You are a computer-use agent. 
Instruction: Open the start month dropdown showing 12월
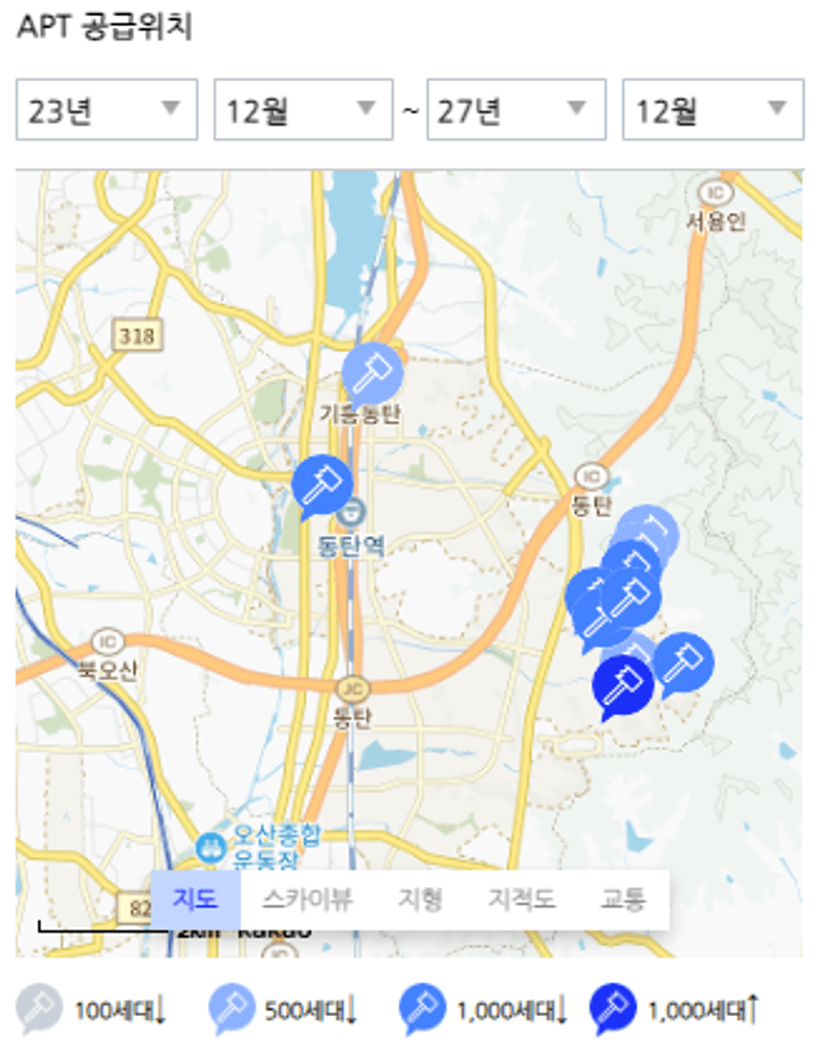point(302,109)
